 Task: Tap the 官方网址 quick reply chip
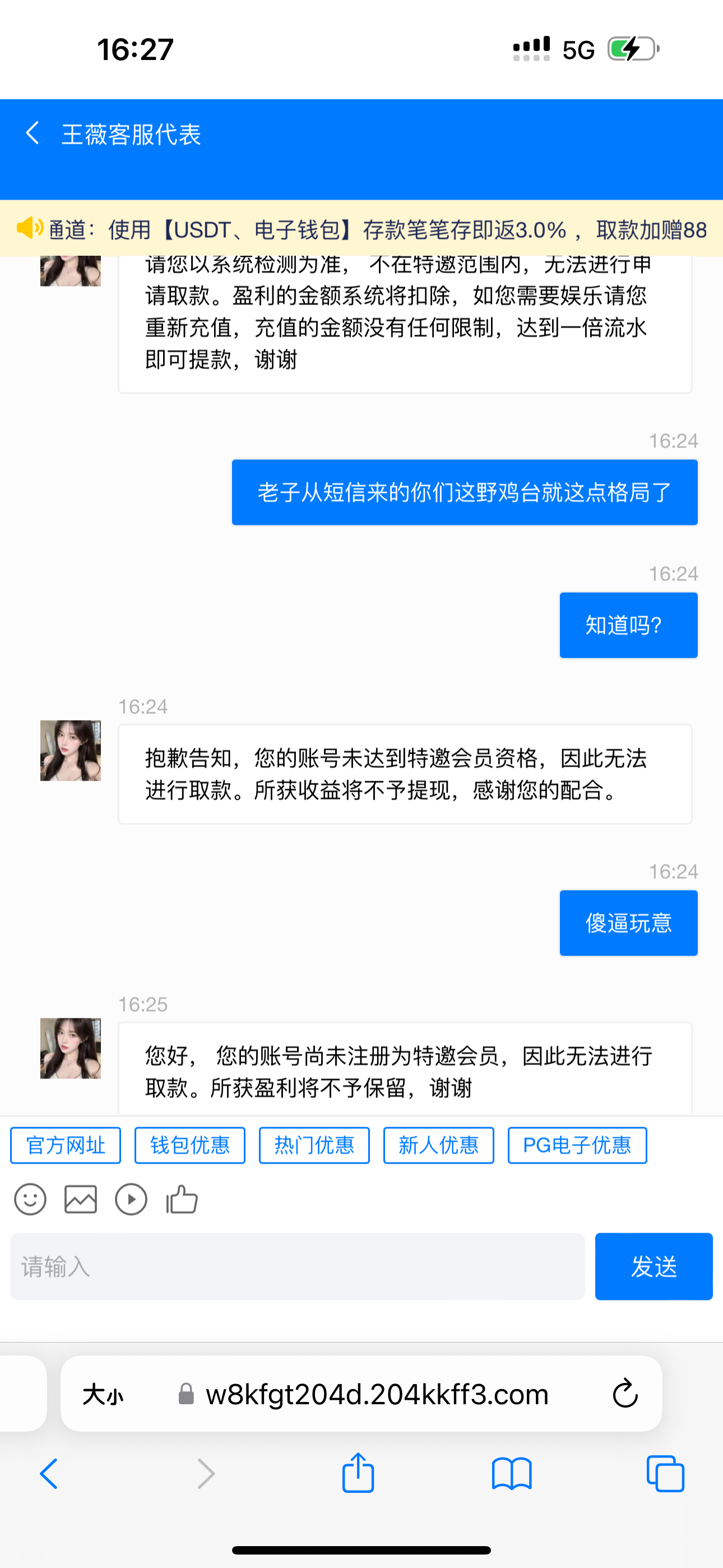pos(66,1146)
